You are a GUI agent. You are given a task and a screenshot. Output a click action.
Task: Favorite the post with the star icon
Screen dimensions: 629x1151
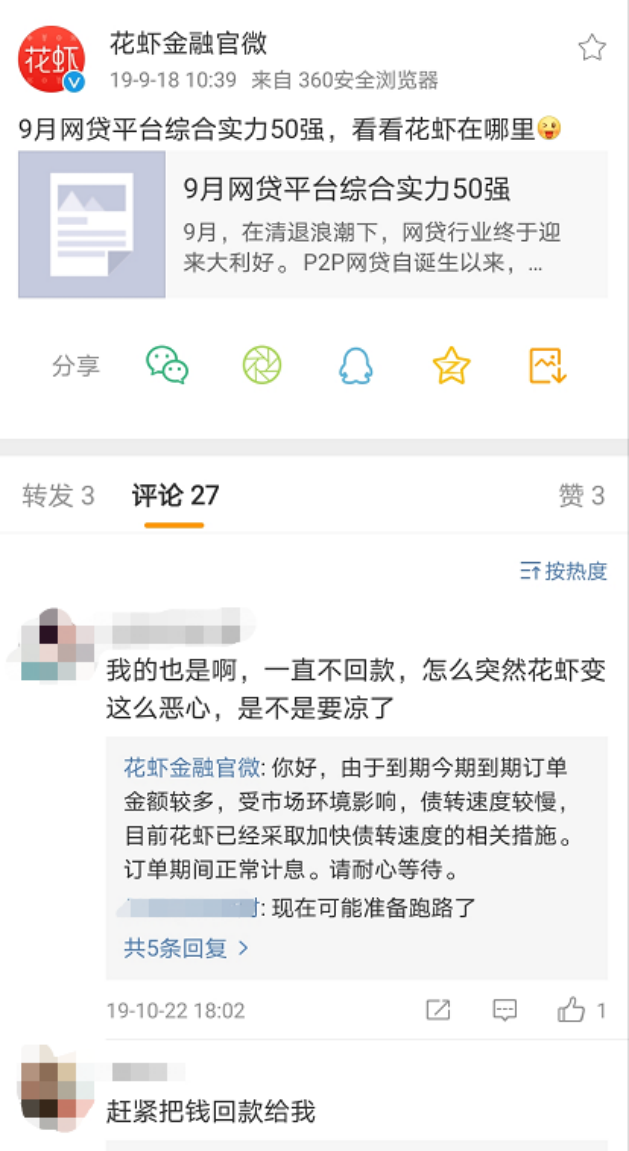pyautogui.click(x=592, y=48)
